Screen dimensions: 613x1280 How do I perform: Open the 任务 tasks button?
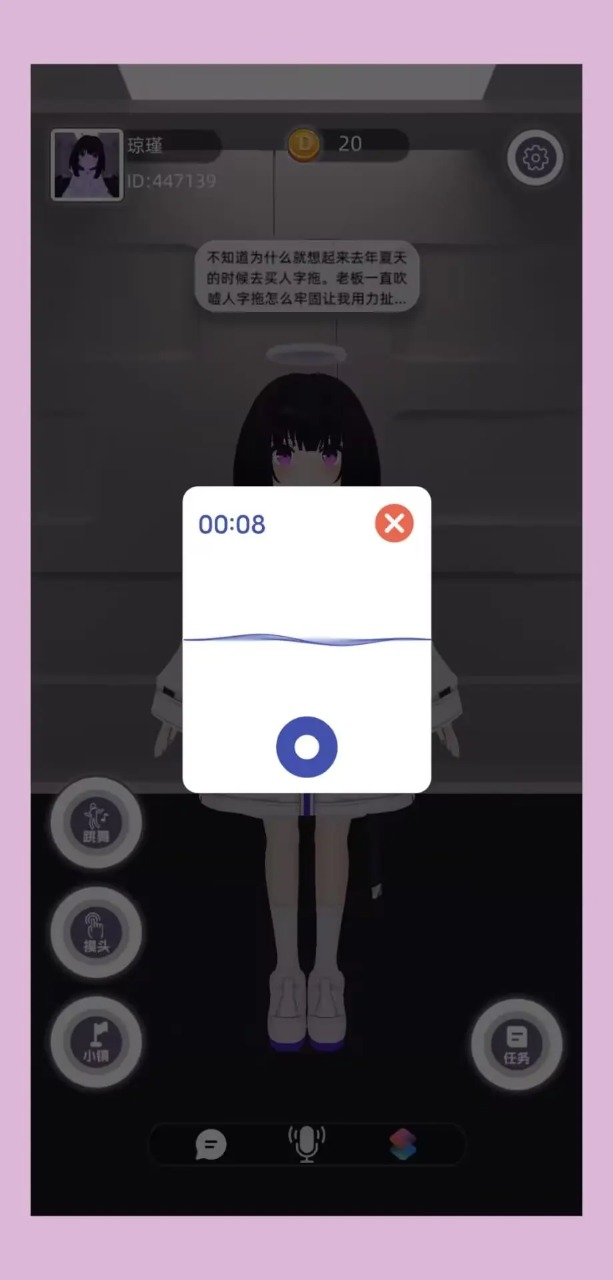[x=516, y=1044]
